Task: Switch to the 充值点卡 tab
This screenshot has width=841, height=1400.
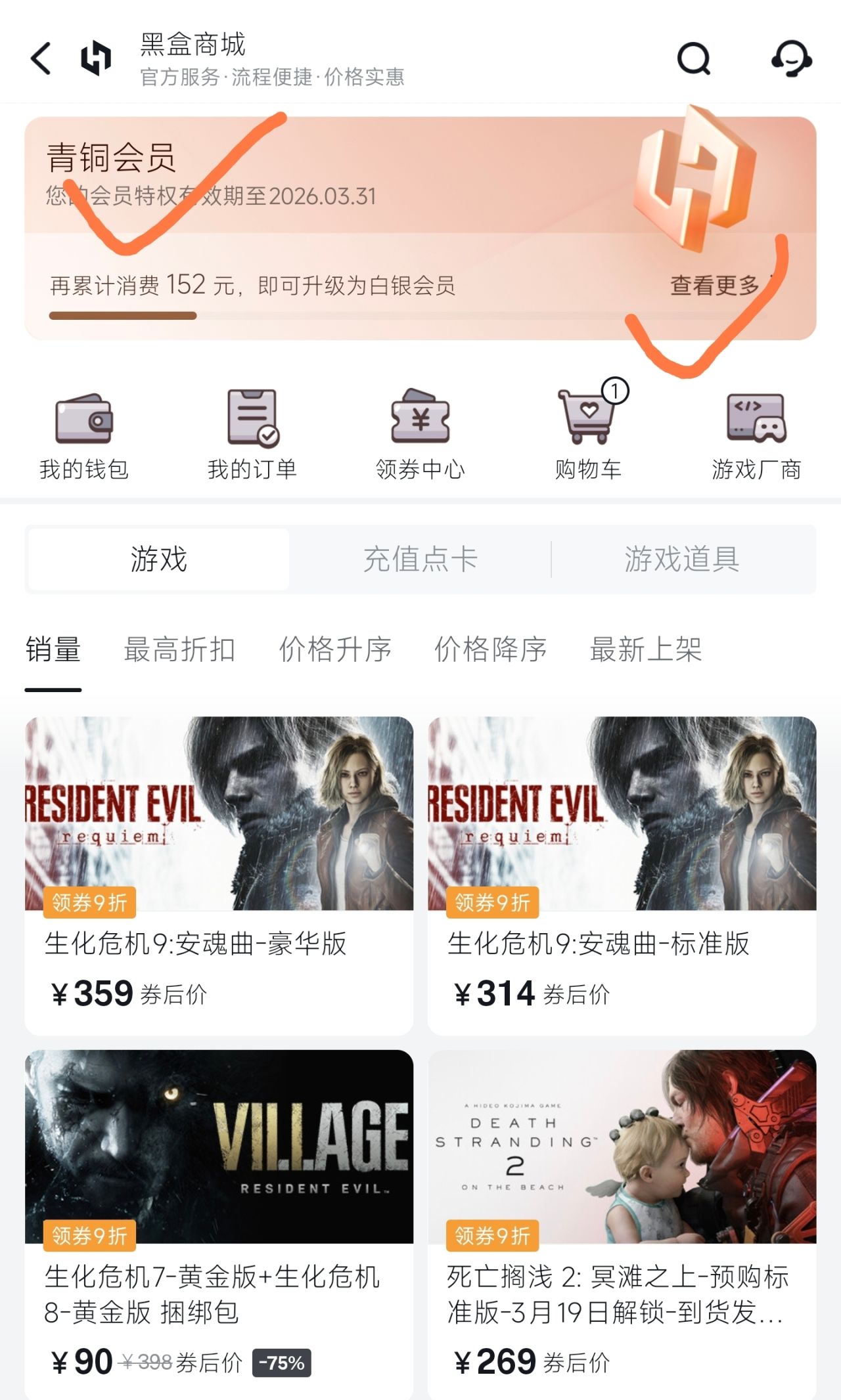Action: (x=420, y=559)
